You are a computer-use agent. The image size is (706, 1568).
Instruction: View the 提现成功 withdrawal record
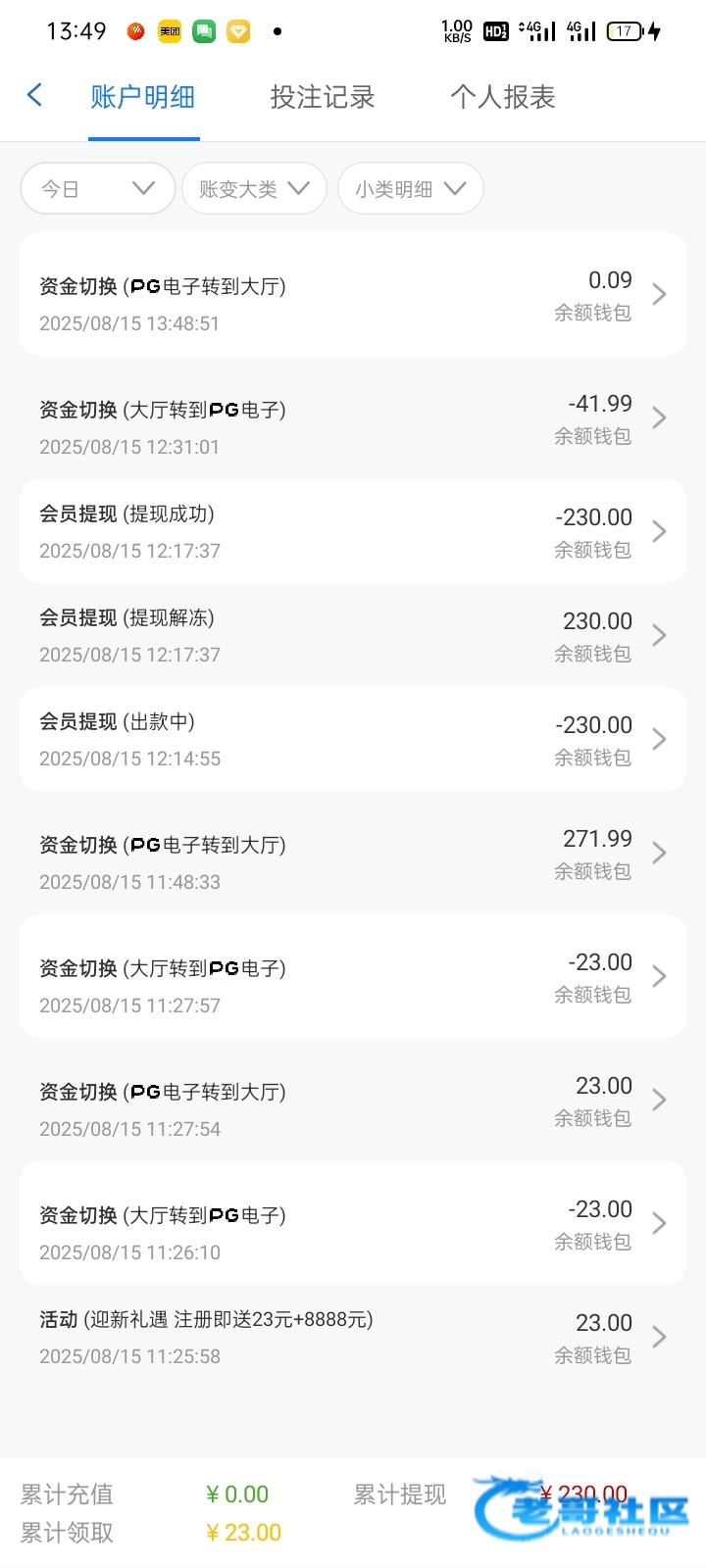[x=353, y=531]
